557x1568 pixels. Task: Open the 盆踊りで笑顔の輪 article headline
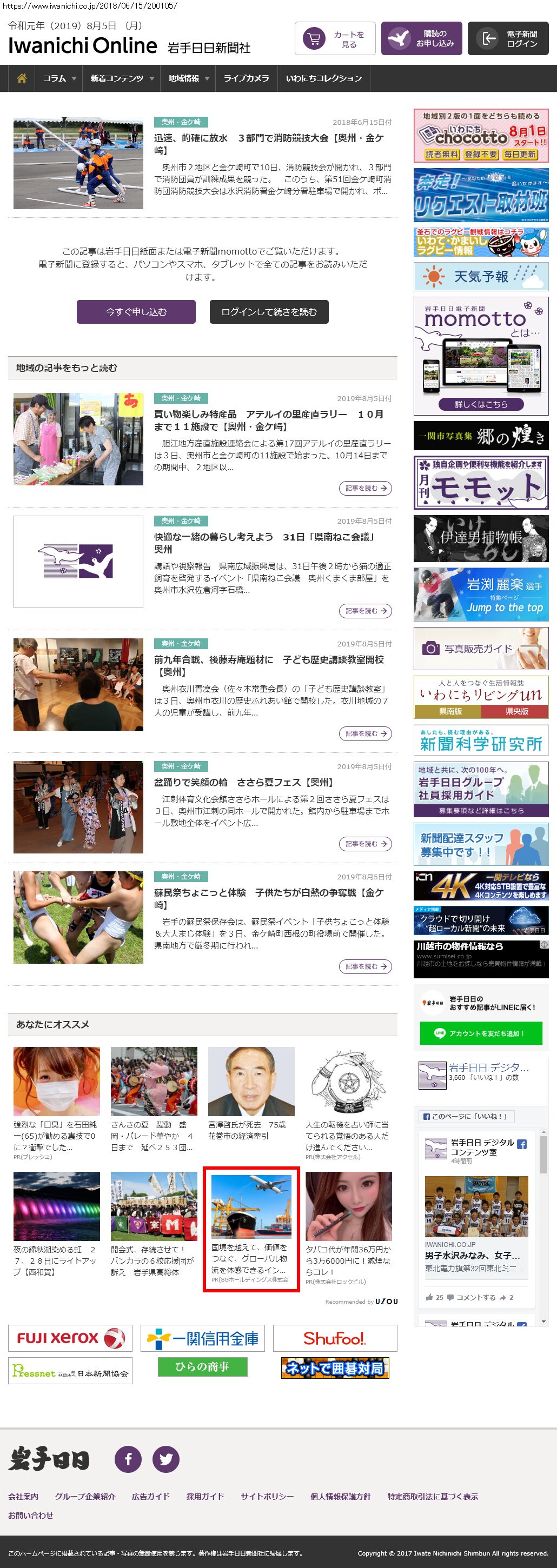243,782
